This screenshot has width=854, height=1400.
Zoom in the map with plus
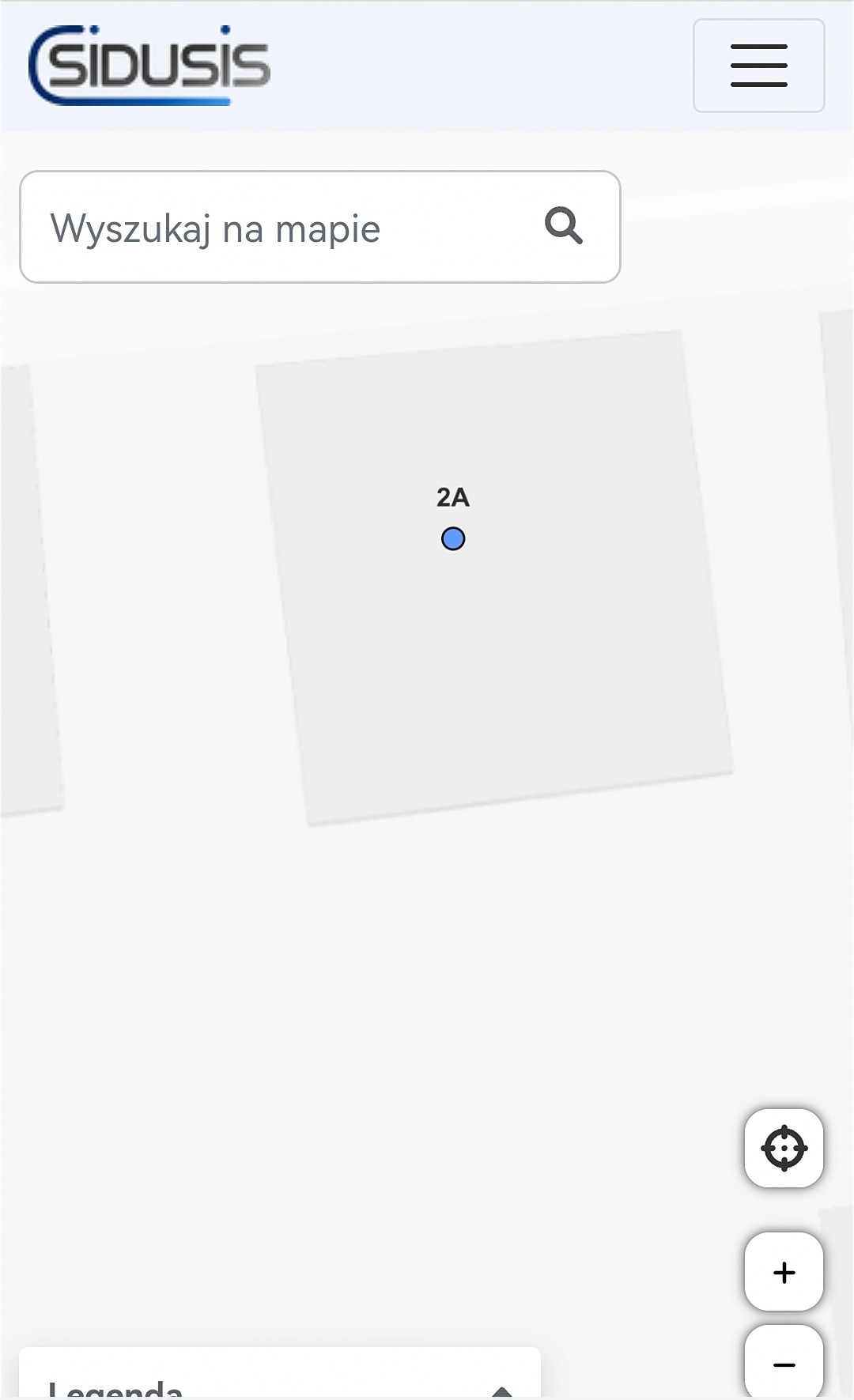coord(784,1272)
